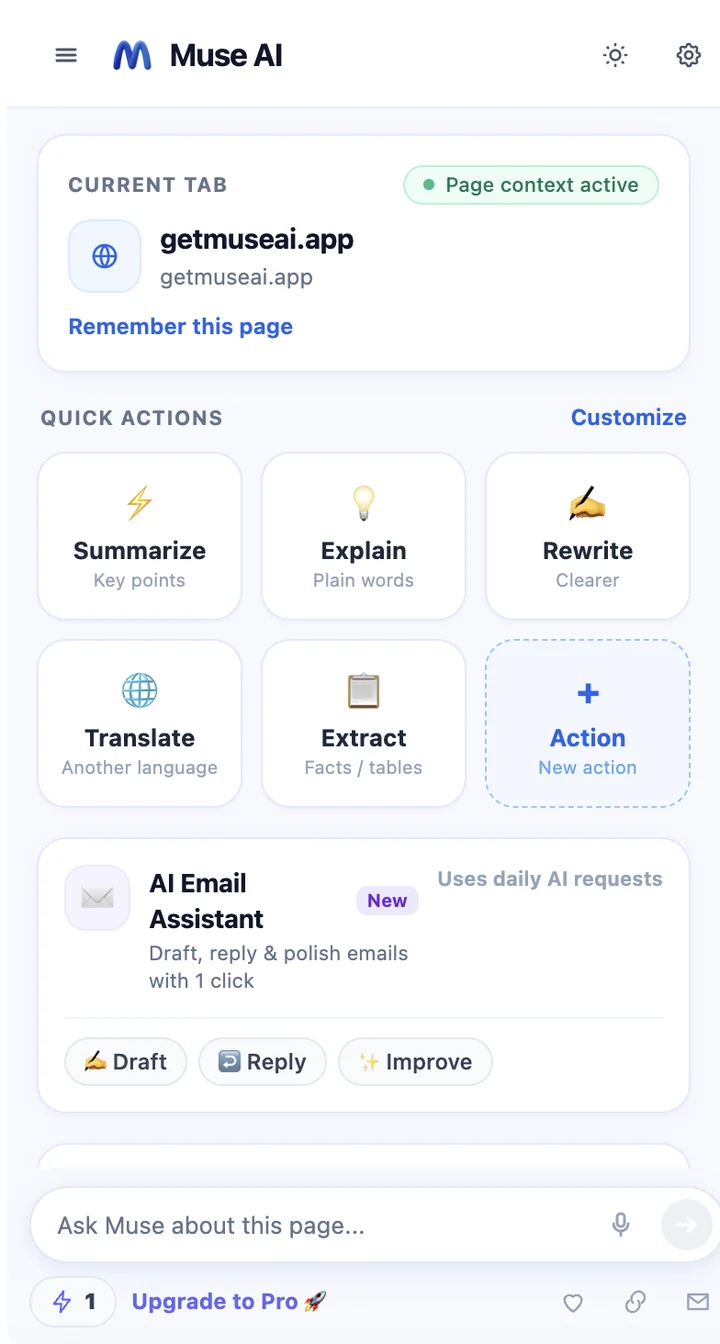Image resolution: width=720 pixels, height=1344 pixels.
Task: Use the Extract facts action
Action: [x=364, y=723]
